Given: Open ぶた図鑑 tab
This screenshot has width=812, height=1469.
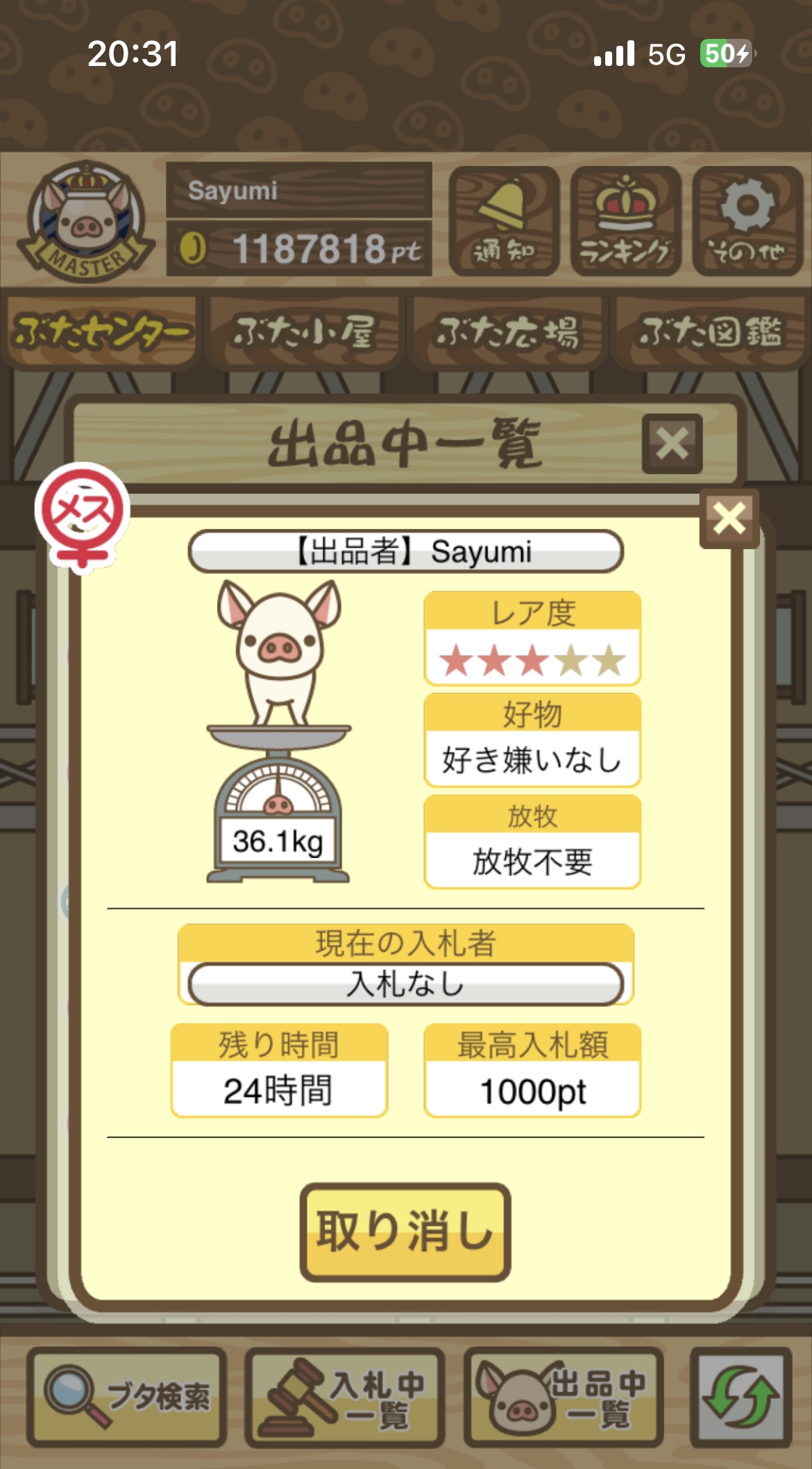Looking at the screenshot, I should click(709, 331).
